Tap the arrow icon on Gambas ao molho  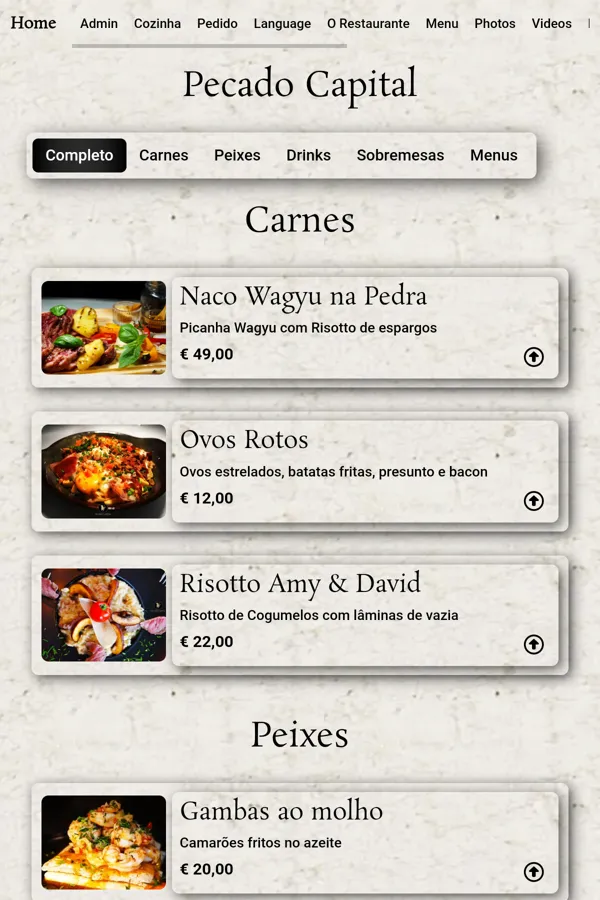534,872
